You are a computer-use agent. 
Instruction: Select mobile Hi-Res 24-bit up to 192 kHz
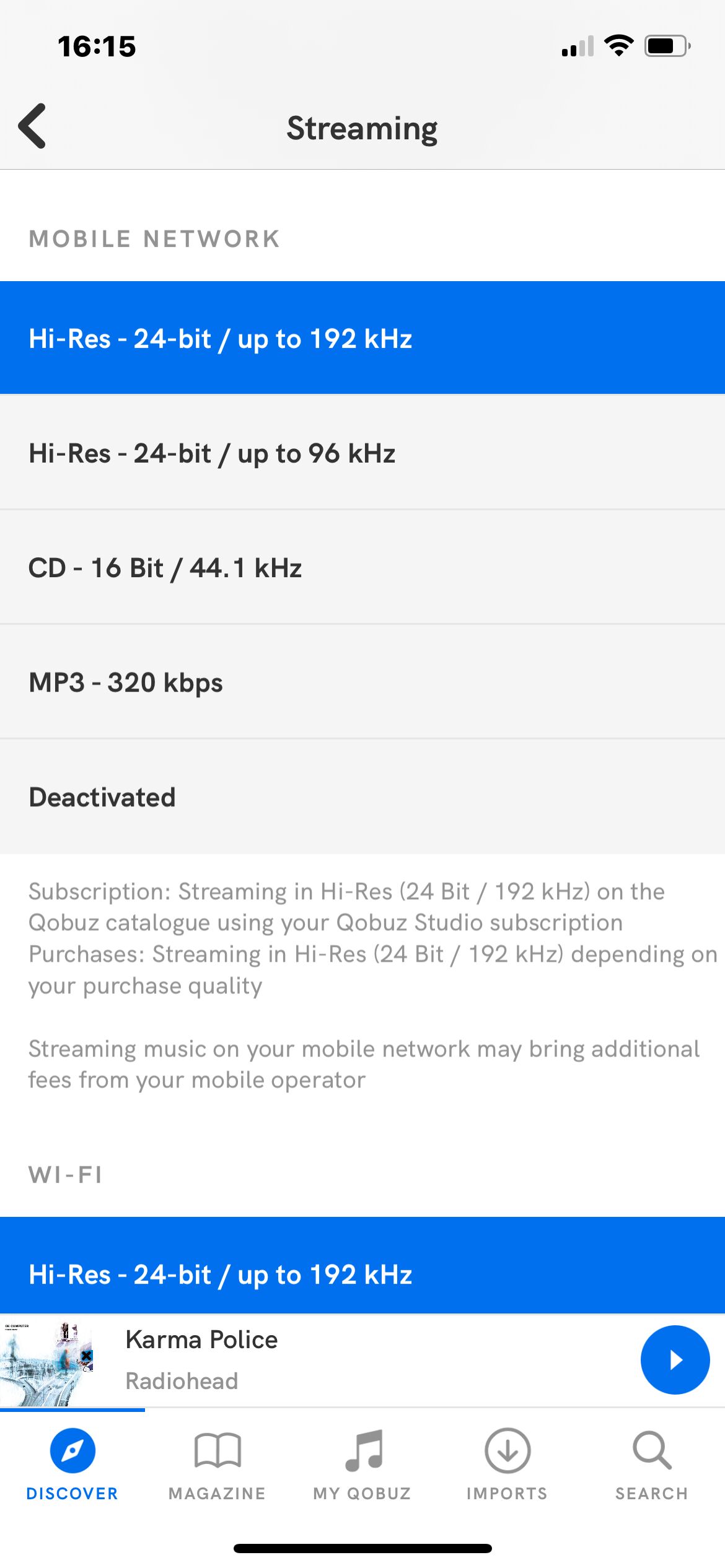click(362, 338)
